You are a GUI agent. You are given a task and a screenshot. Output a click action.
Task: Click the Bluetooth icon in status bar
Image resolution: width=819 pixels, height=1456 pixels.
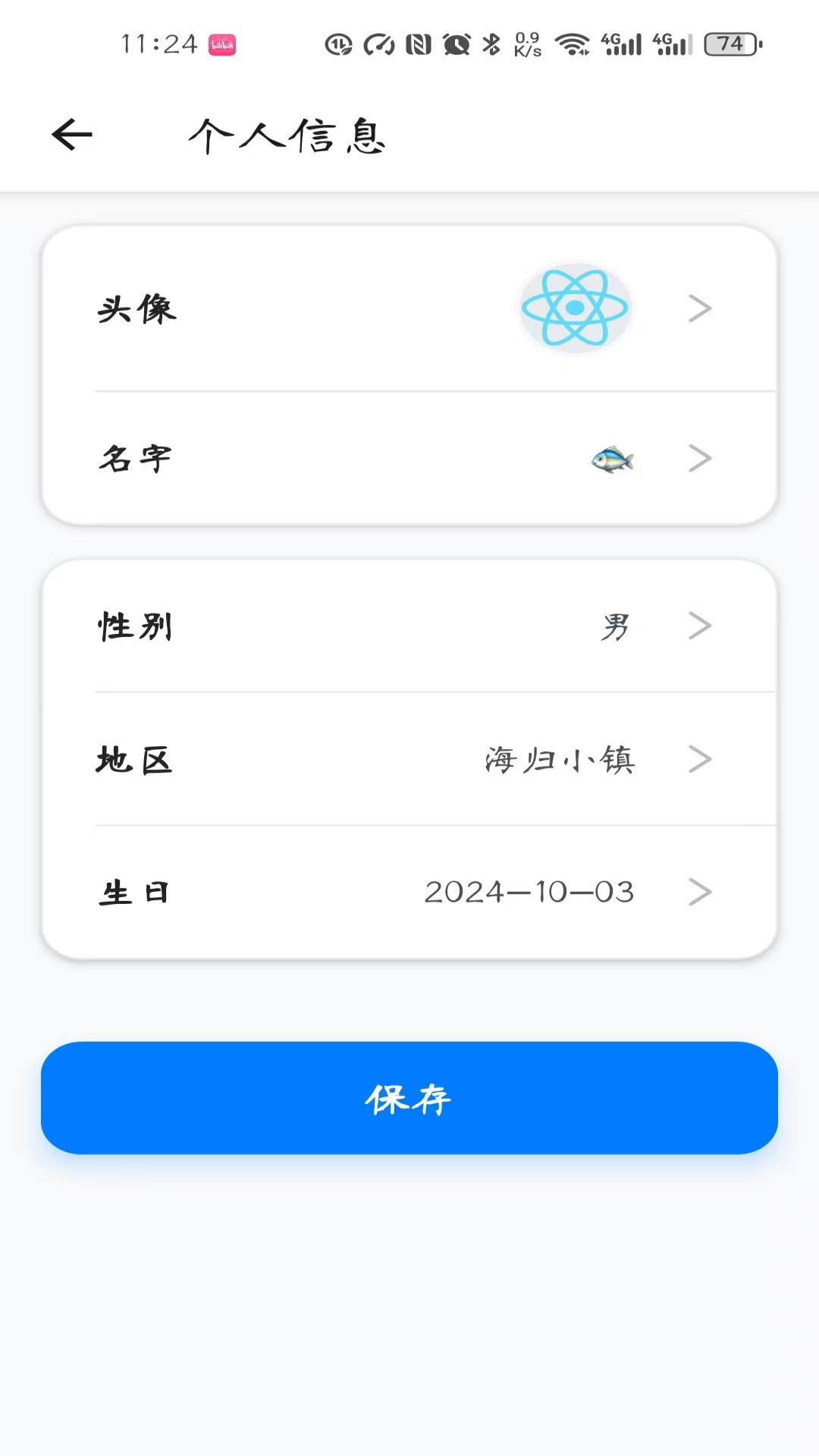(x=491, y=44)
